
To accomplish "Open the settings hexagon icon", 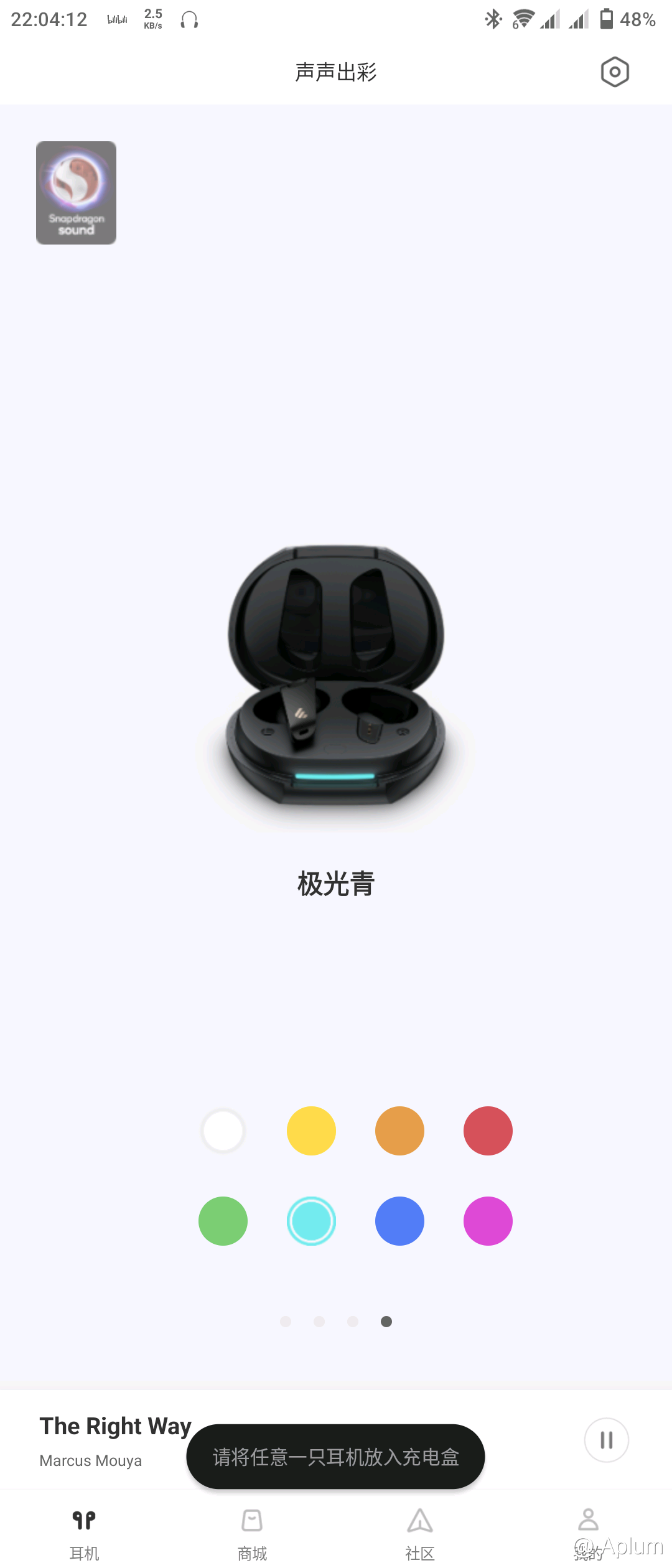I will [615, 72].
